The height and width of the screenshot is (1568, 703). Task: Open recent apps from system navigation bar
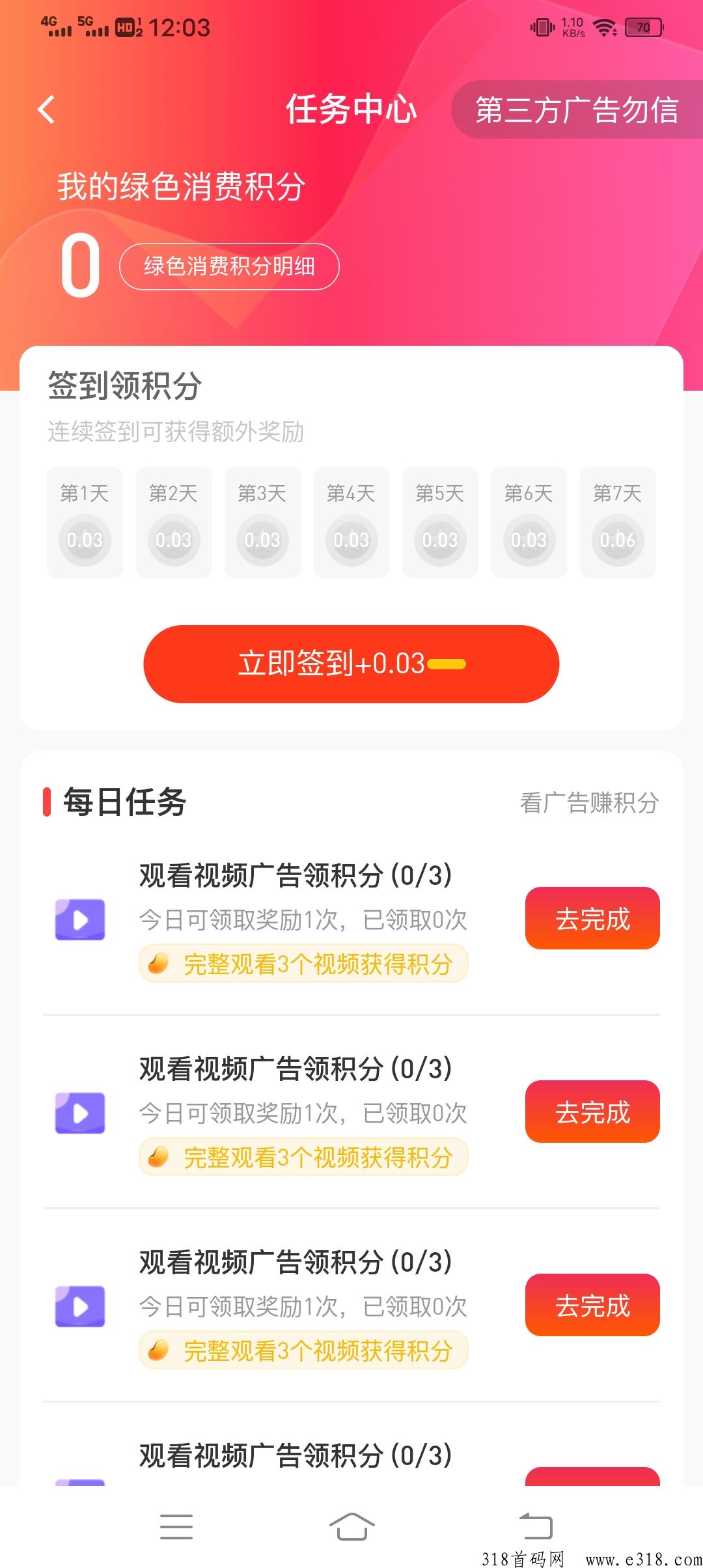click(176, 1527)
